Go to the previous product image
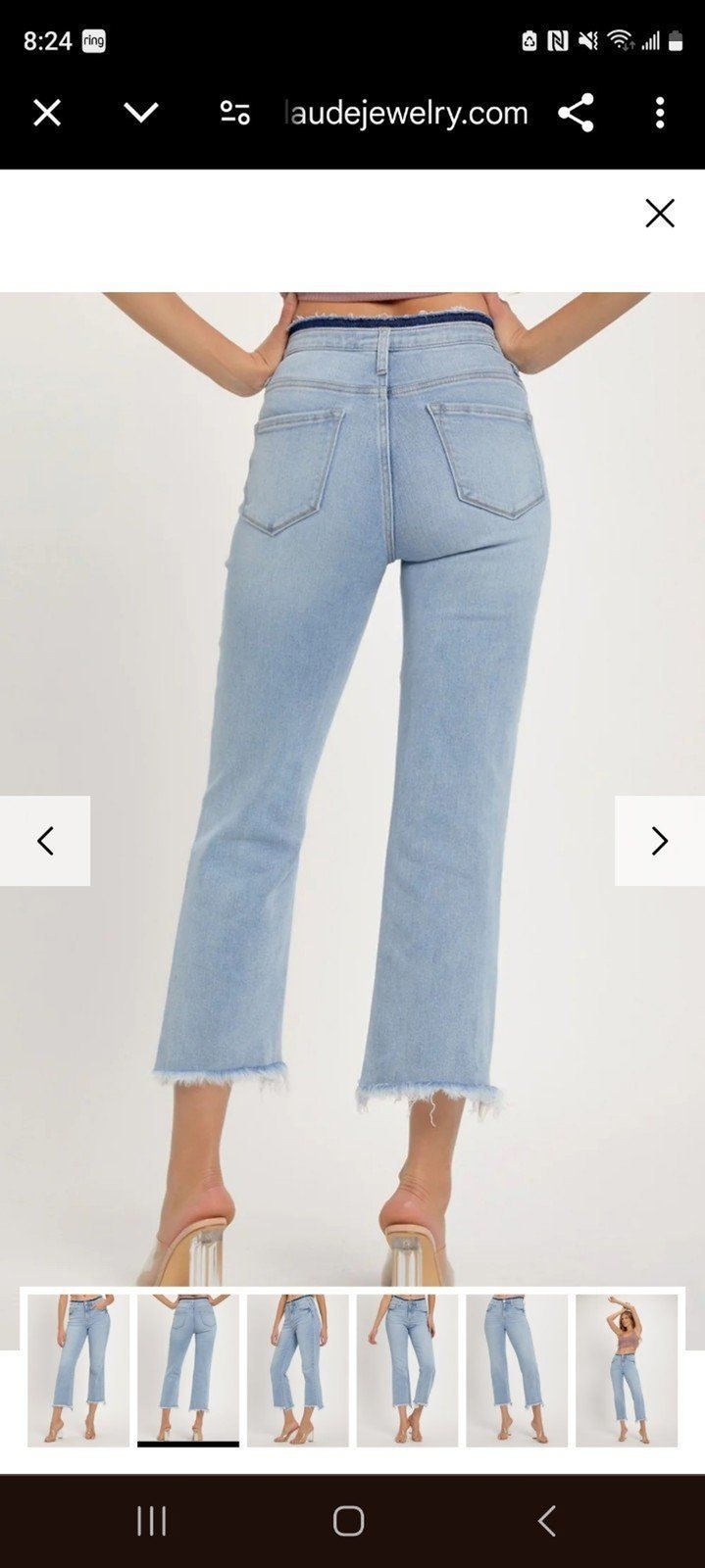705x1568 pixels. coord(45,841)
